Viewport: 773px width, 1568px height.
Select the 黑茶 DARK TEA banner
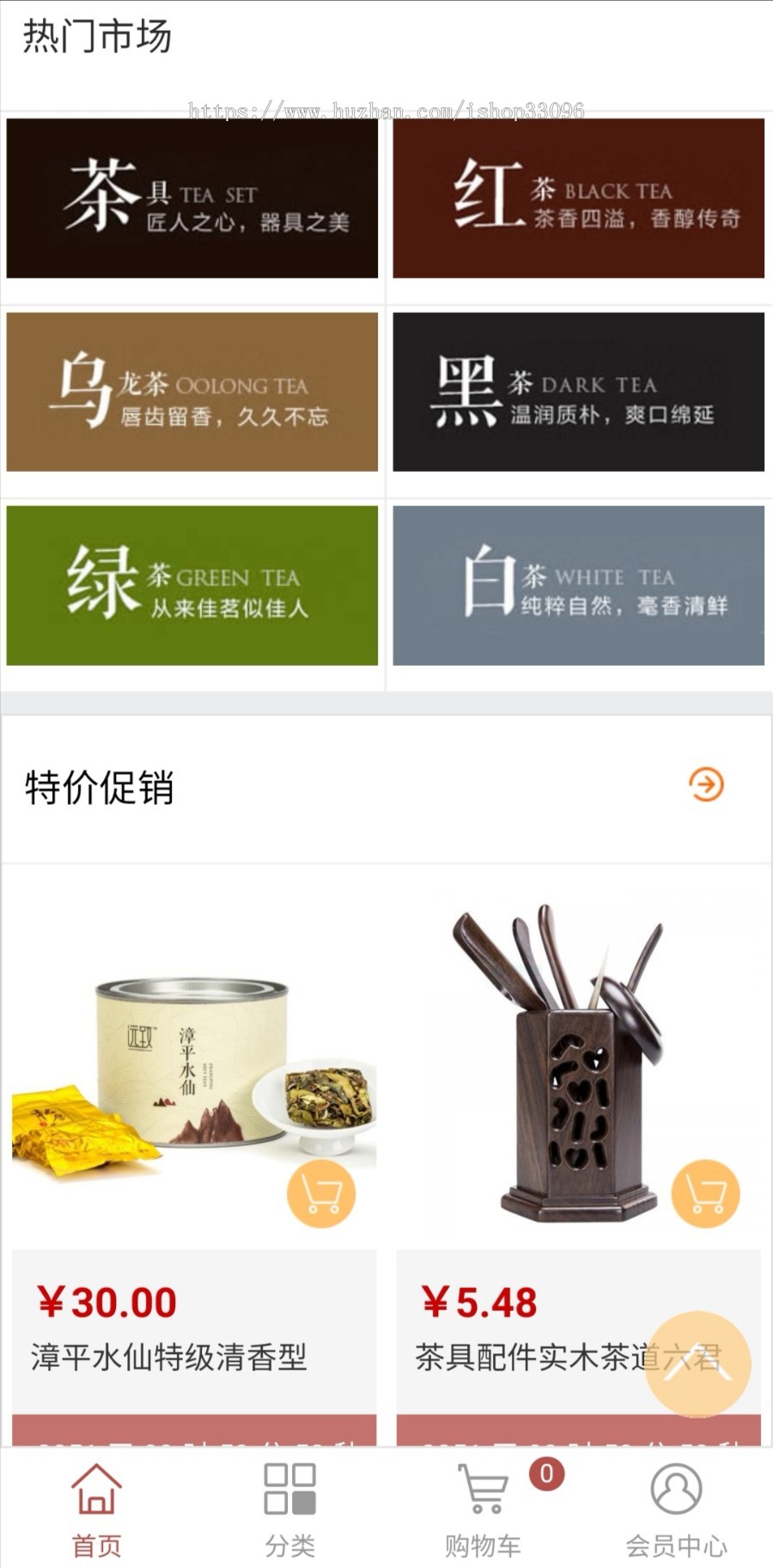[580, 391]
